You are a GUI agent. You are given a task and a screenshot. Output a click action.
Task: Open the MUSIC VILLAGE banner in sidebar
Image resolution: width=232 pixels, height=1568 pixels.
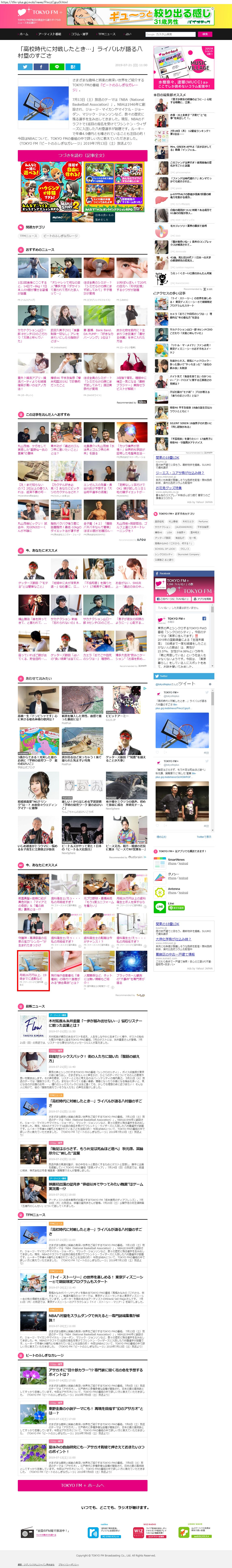point(184,68)
